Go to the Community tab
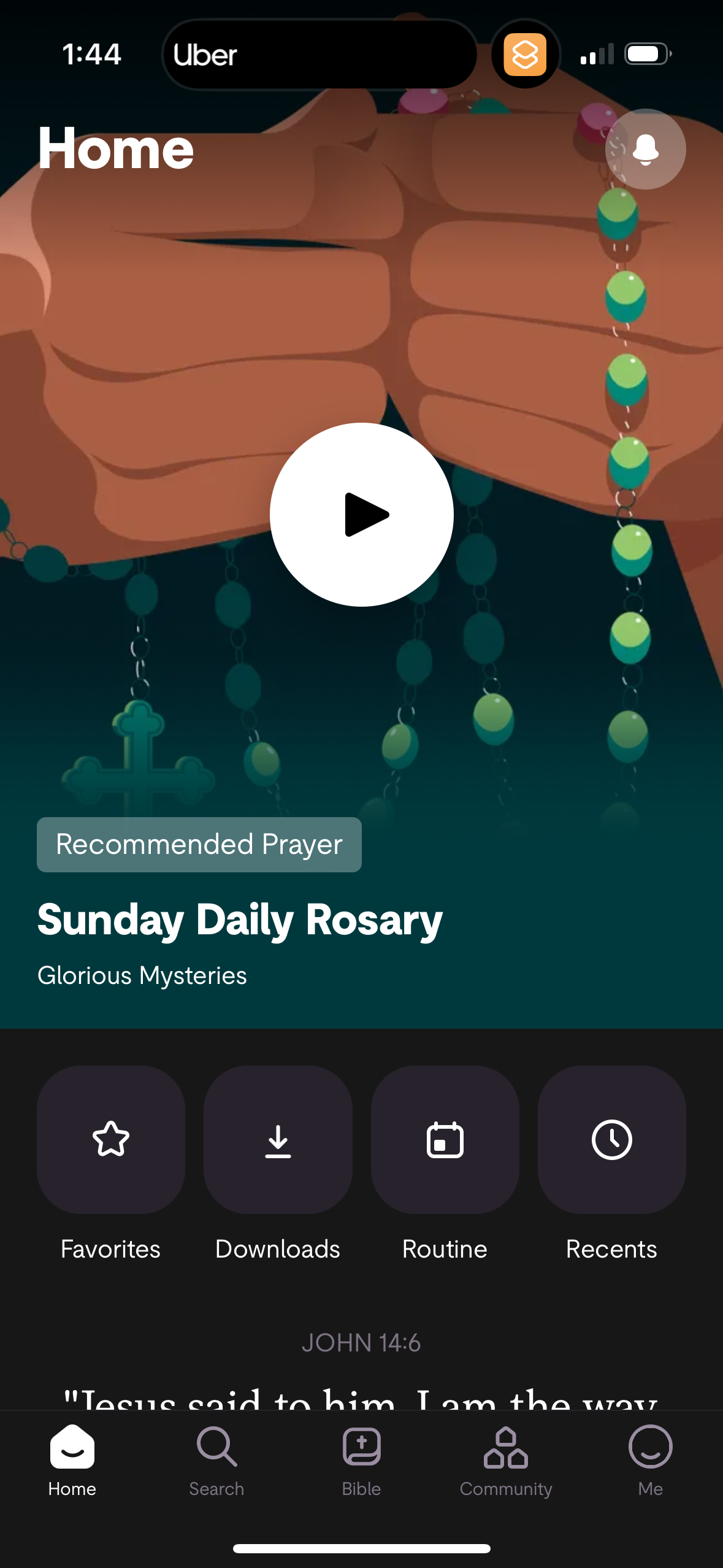This screenshot has height=1568, width=723. pos(506,1460)
